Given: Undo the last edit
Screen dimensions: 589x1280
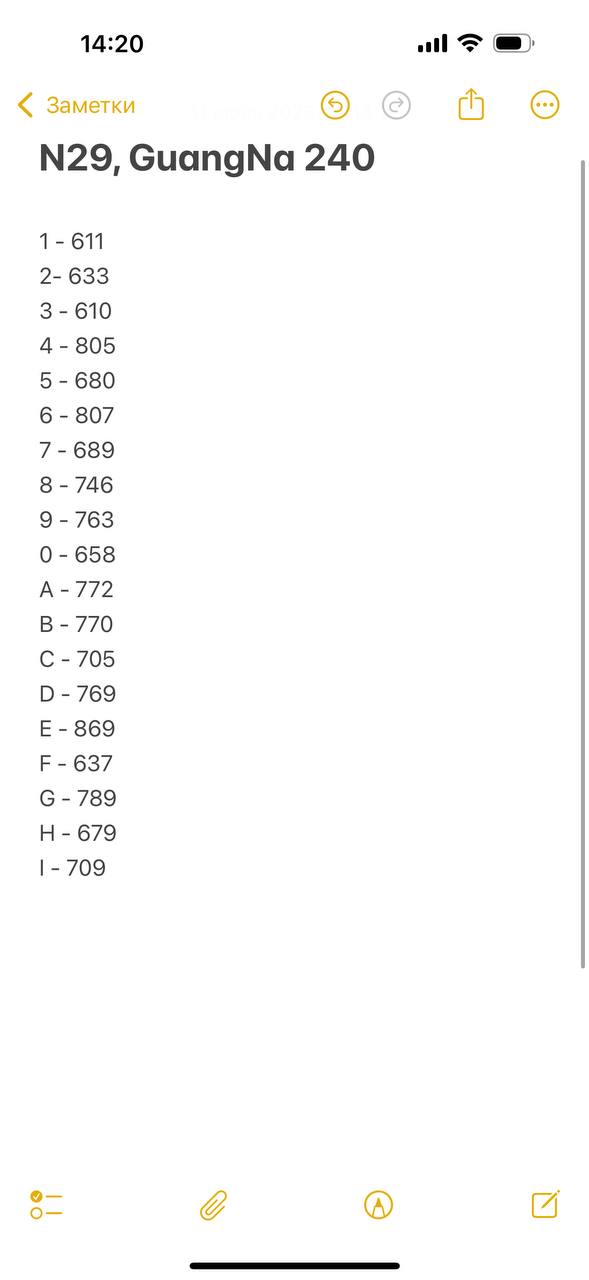Looking at the screenshot, I should click(x=335, y=105).
